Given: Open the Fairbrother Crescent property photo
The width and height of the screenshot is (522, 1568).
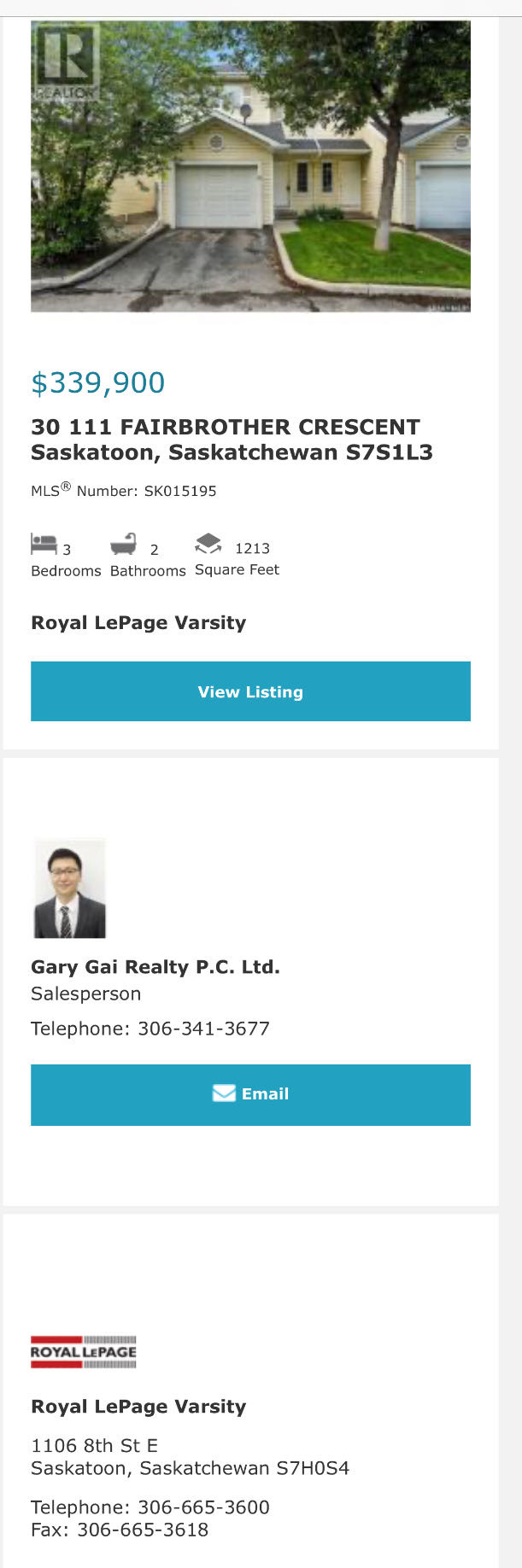Looking at the screenshot, I should point(250,166).
